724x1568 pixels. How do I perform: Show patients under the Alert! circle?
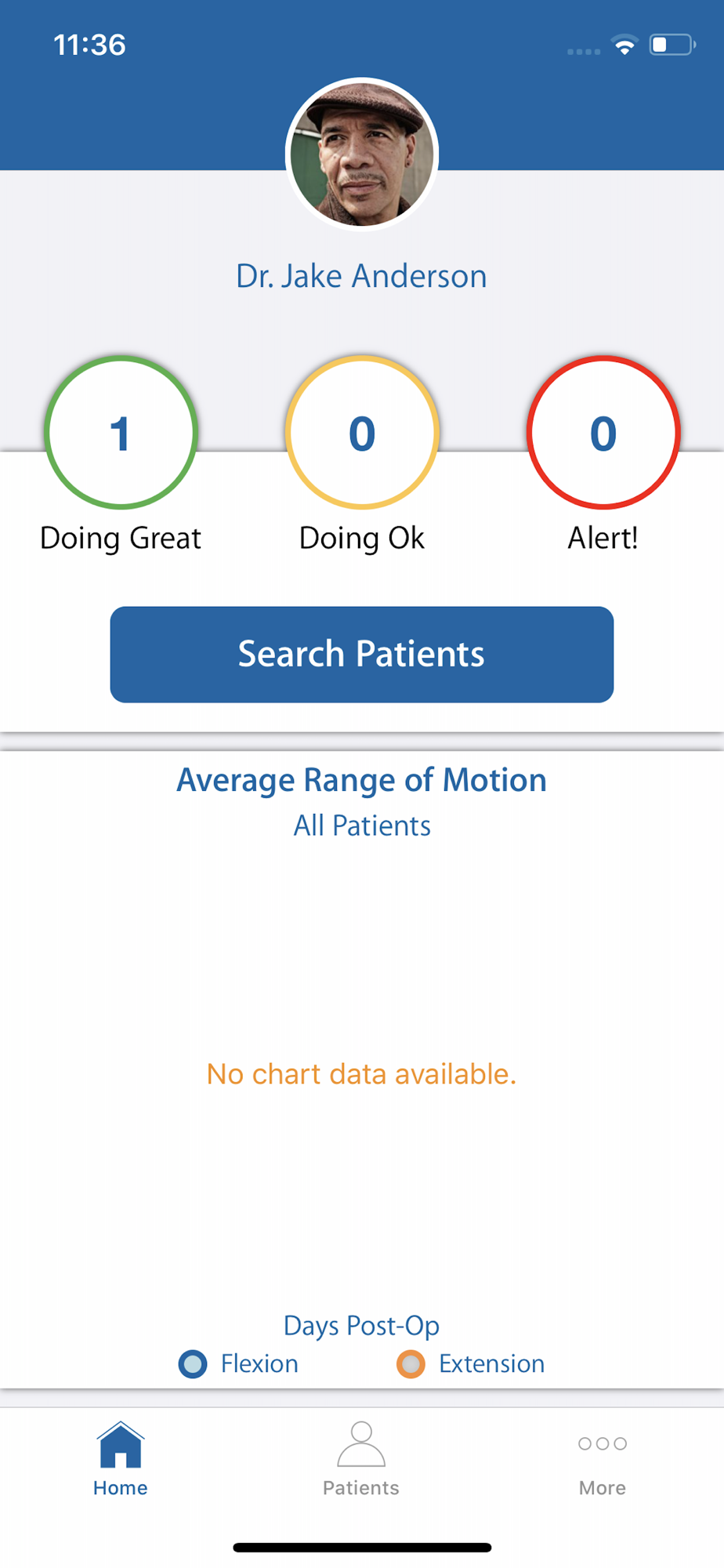(x=603, y=433)
